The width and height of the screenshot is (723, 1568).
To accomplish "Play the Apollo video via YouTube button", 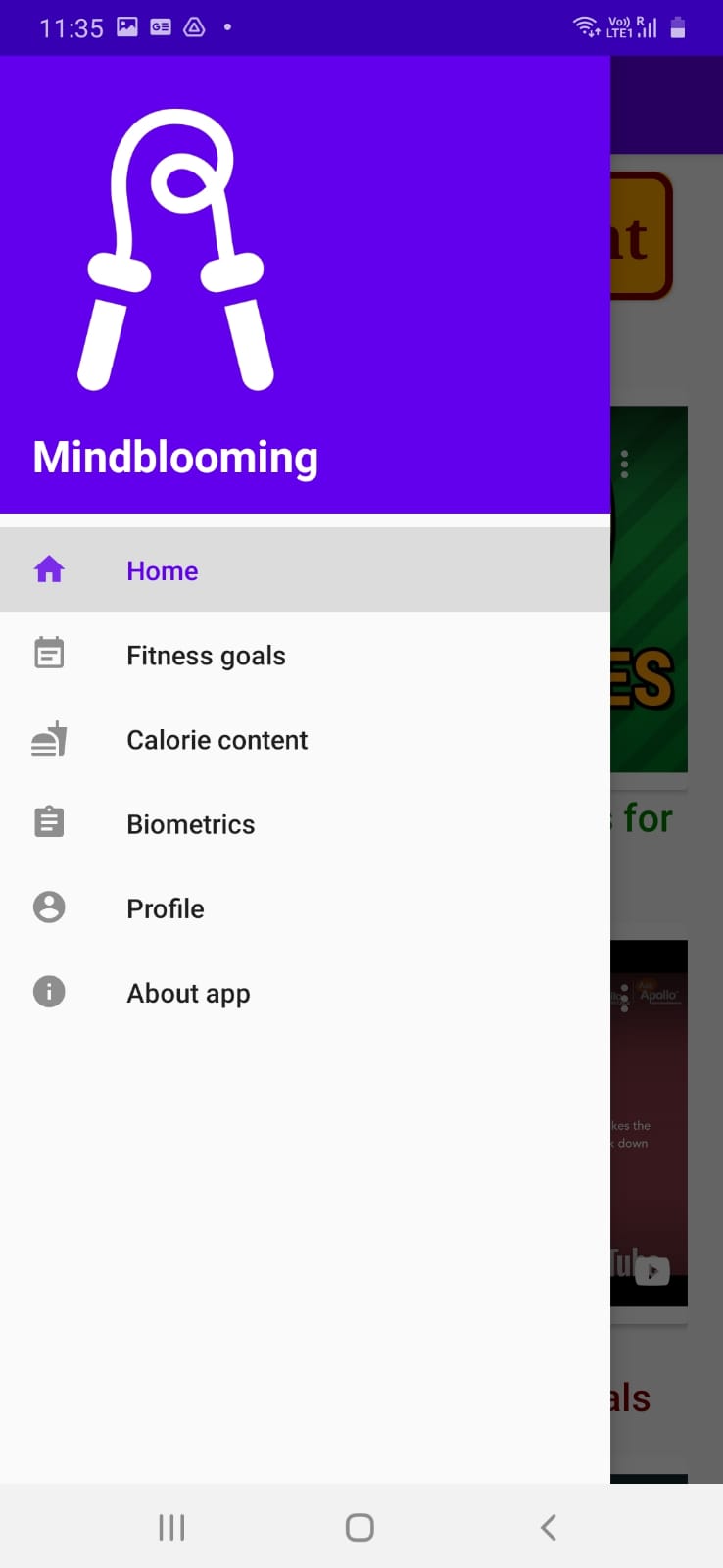I will [x=651, y=1271].
